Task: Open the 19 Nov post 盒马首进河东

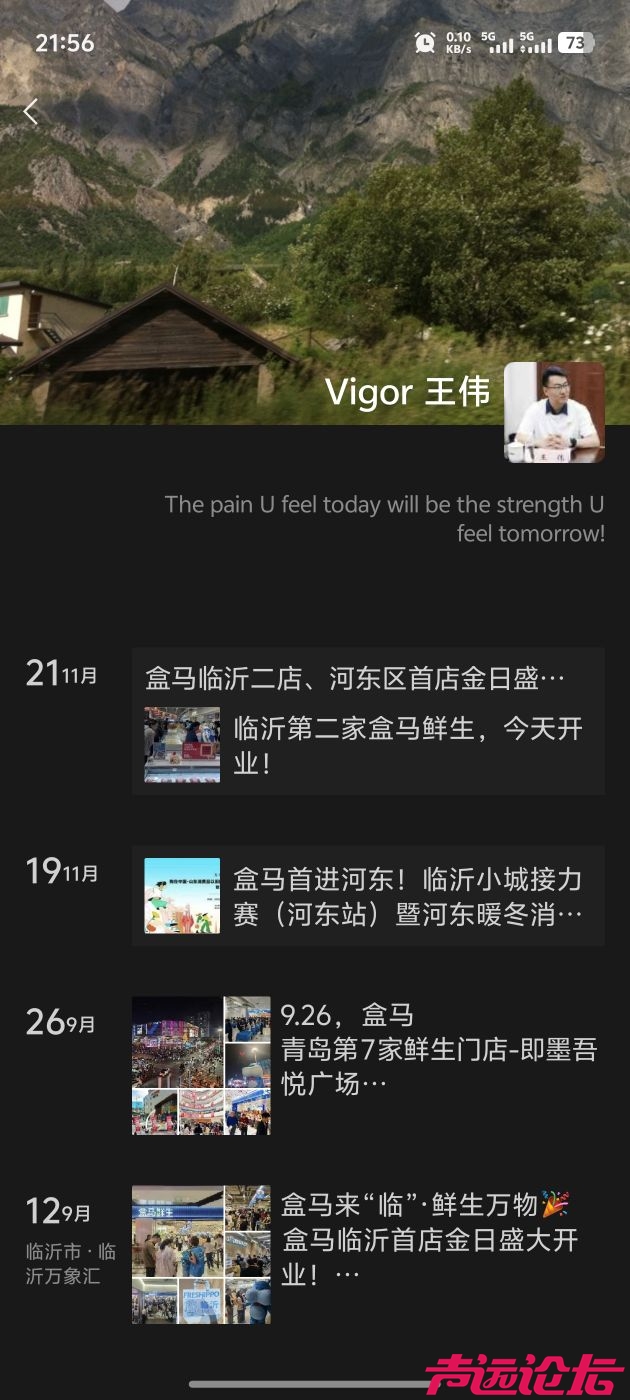Action: point(368,896)
